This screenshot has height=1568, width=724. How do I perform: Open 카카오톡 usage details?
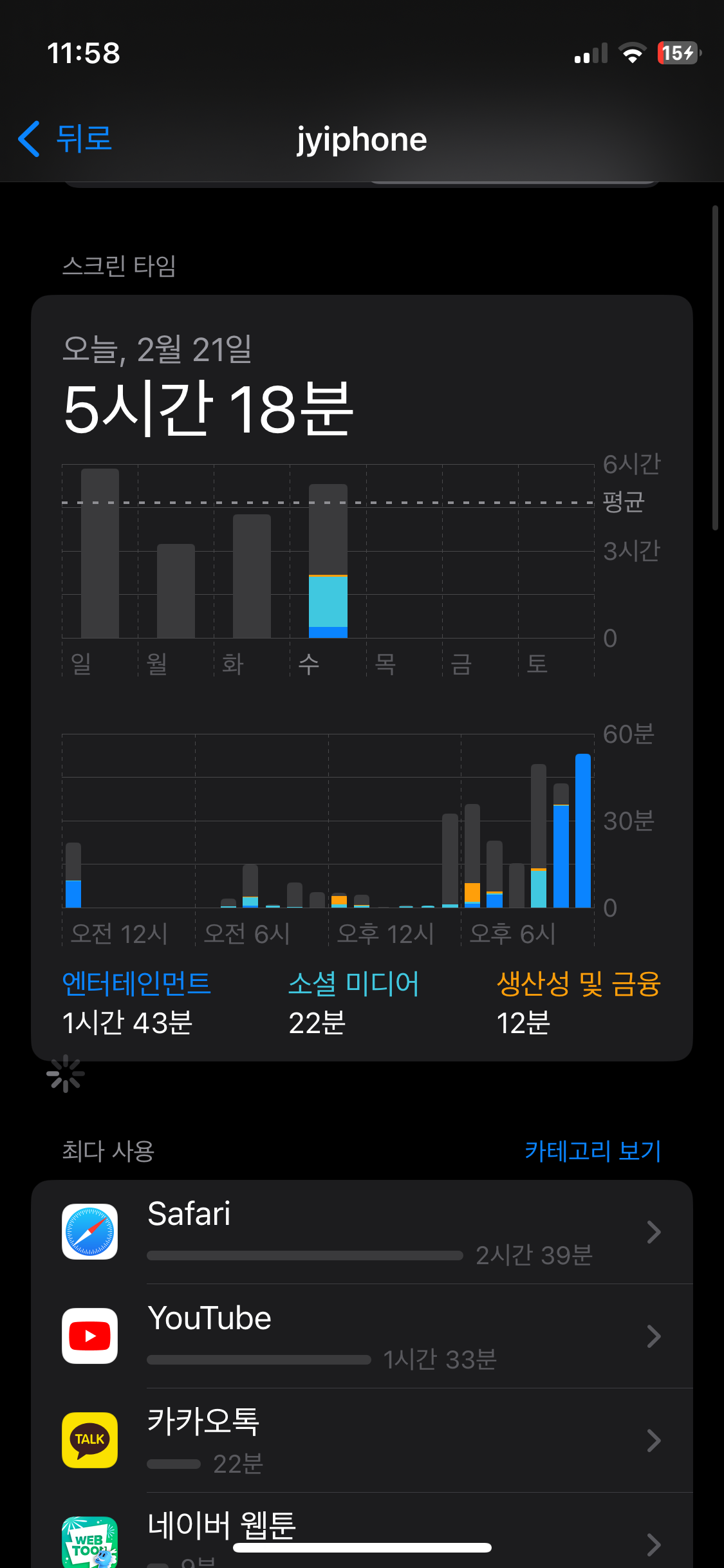click(362, 1441)
